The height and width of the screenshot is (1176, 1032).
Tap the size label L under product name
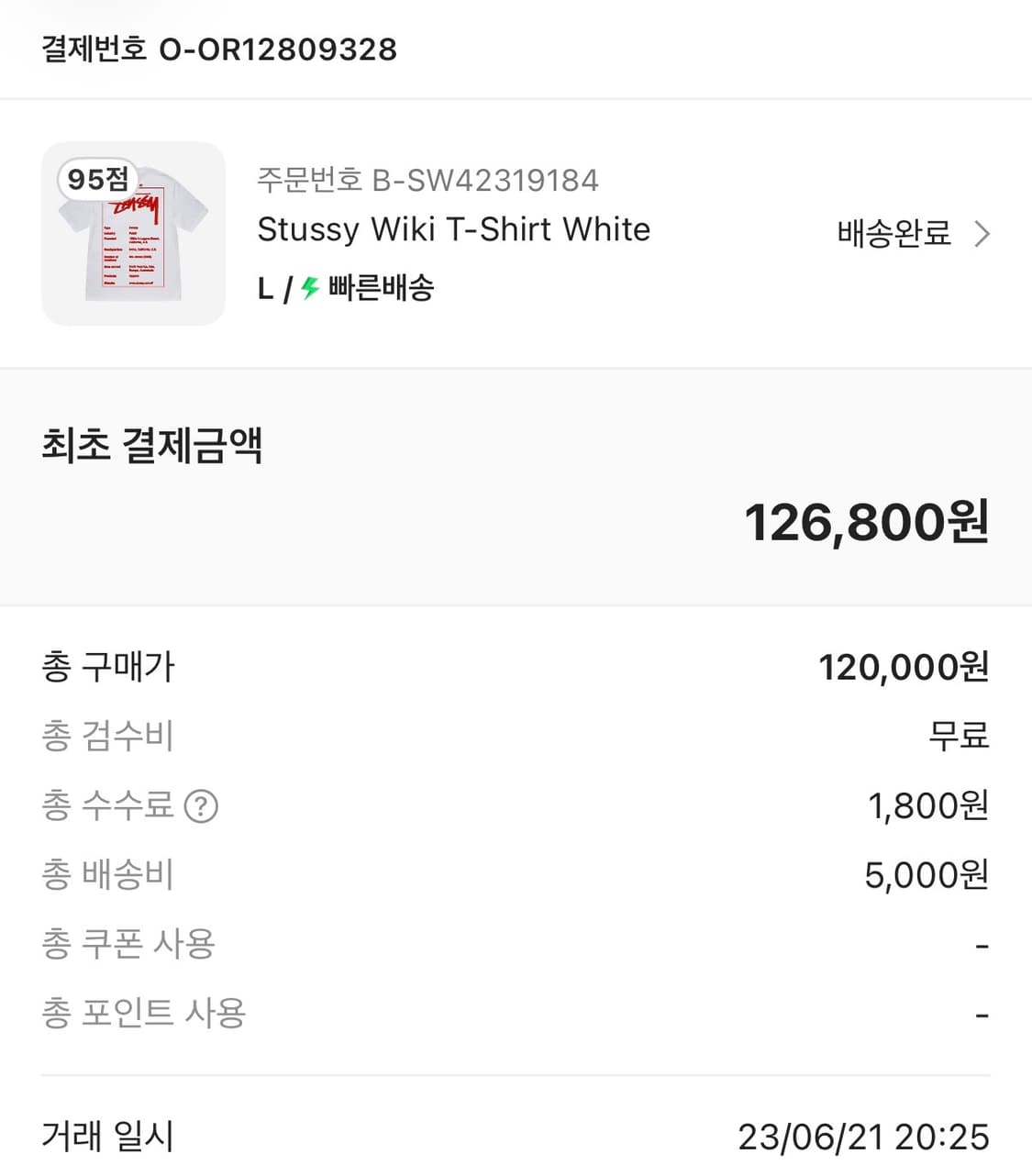click(x=265, y=288)
